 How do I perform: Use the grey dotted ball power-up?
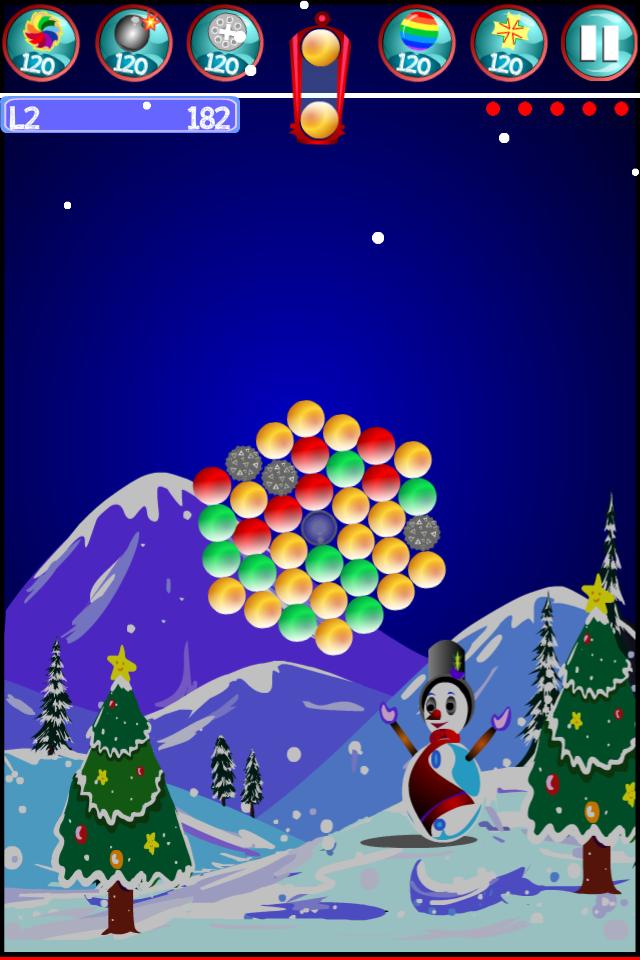[225, 43]
